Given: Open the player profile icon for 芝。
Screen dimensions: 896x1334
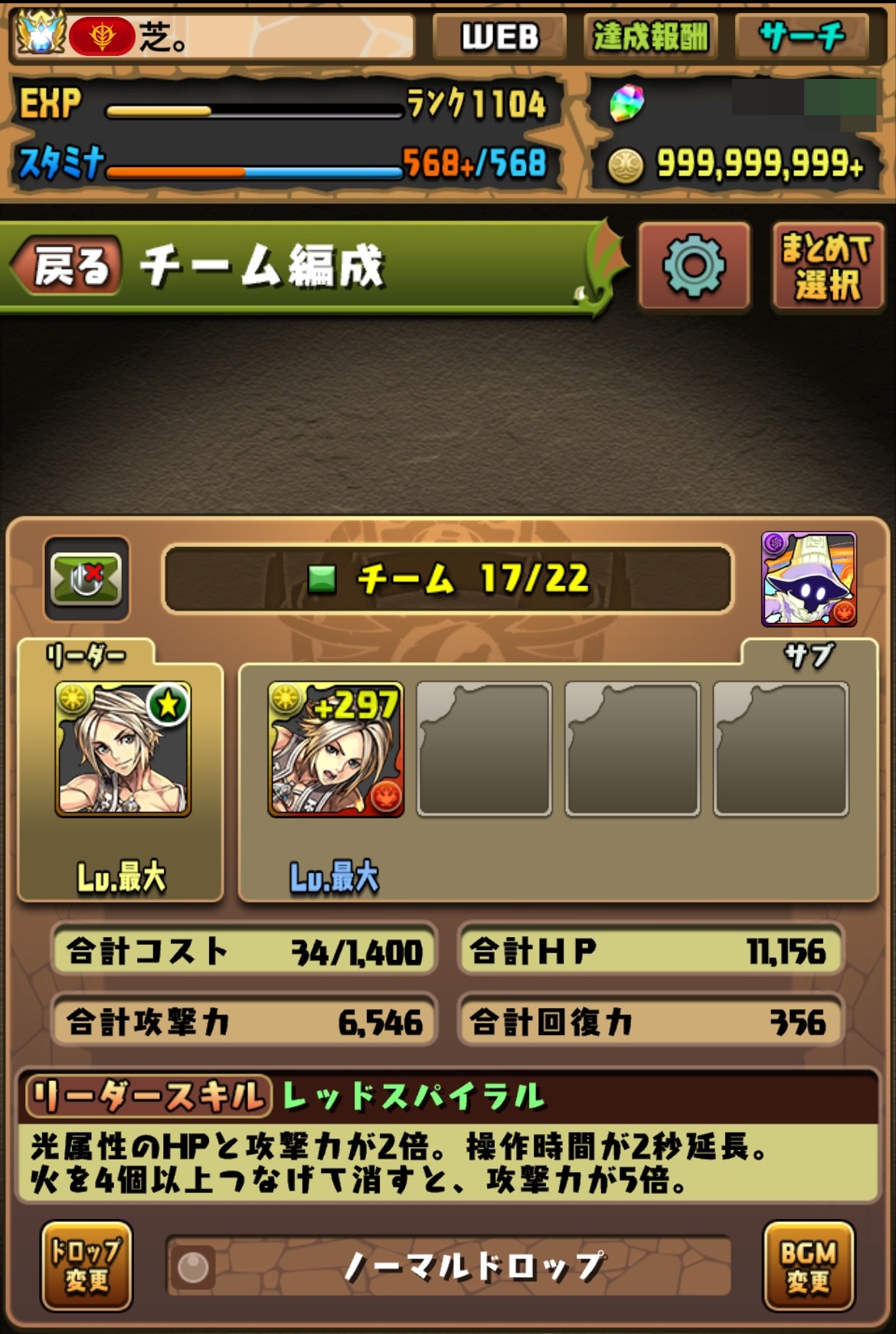Looking at the screenshot, I should (x=40, y=34).
